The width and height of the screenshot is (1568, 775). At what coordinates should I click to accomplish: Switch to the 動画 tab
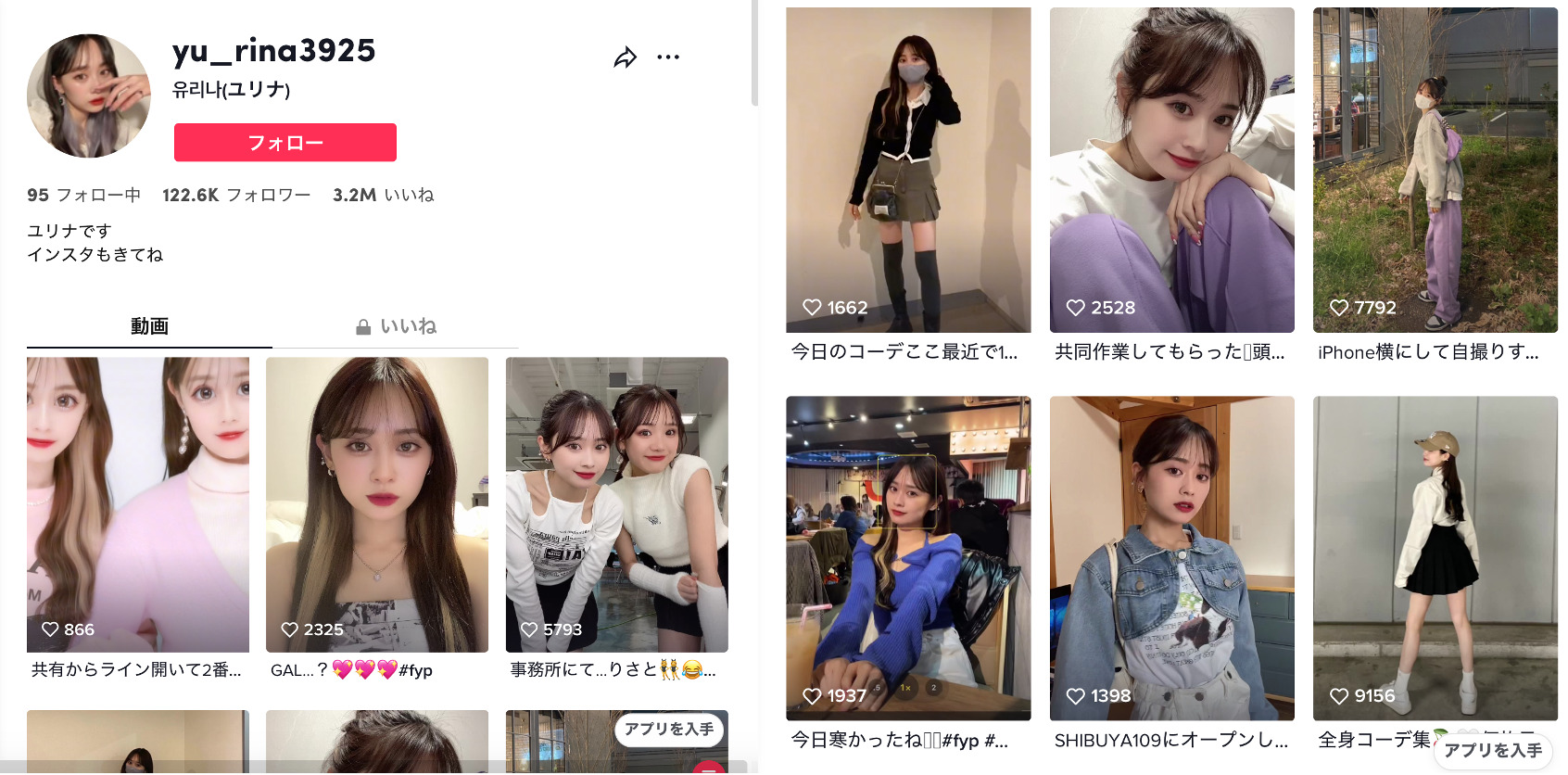(149, 326)
